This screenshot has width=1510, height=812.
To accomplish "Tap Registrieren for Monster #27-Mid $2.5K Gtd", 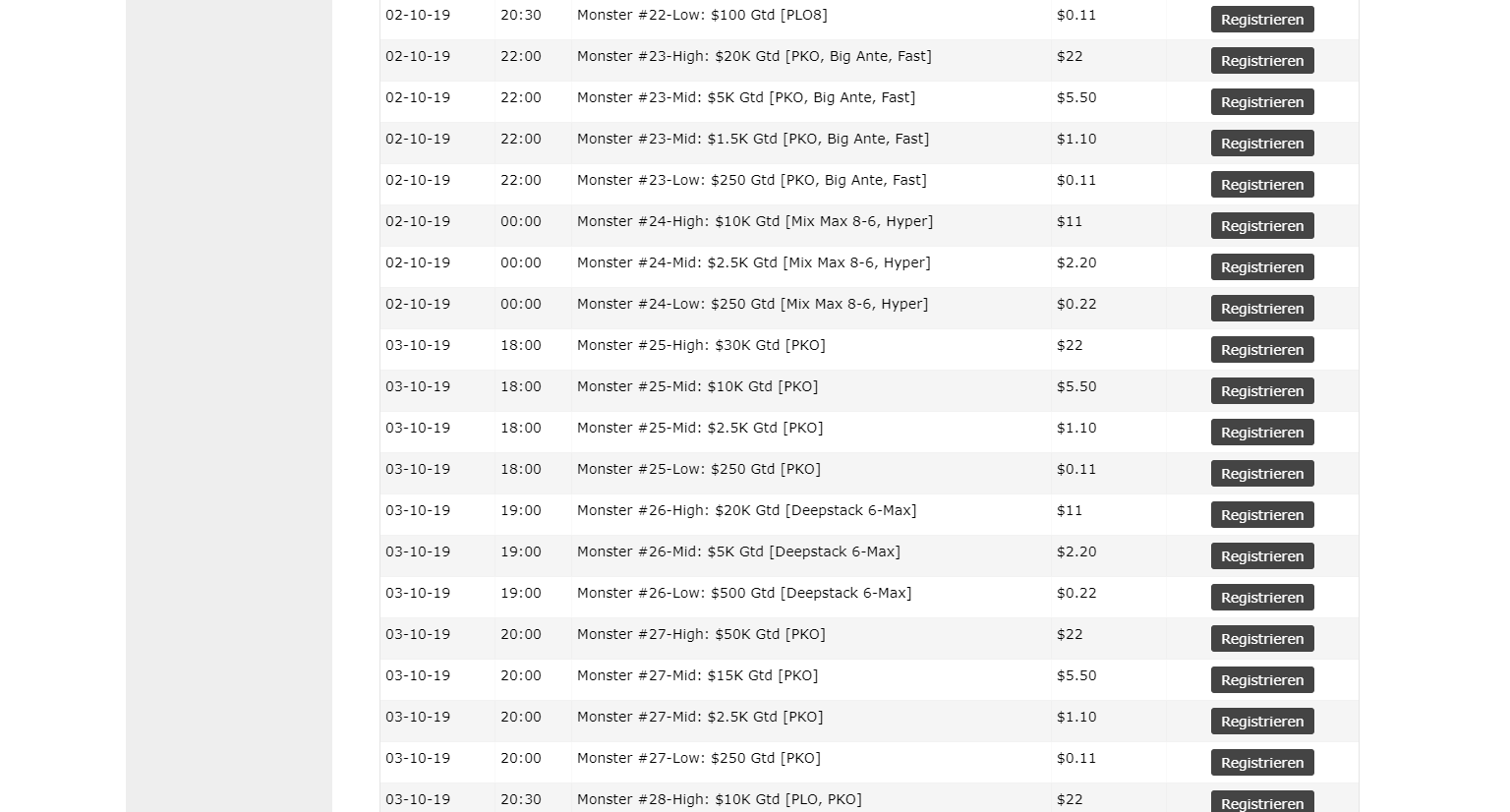I will pos(1262,722).
